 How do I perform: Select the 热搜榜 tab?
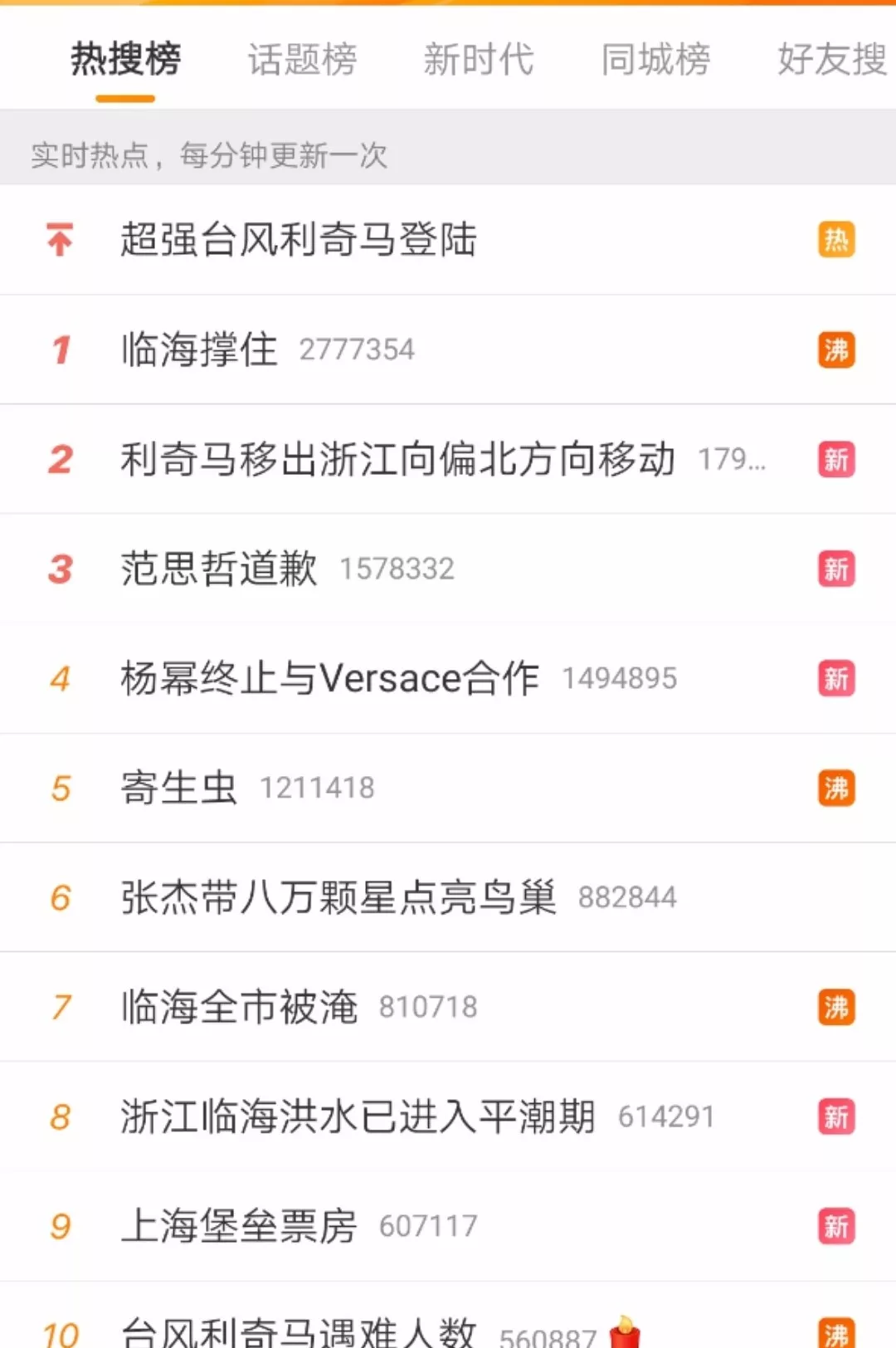(125, 60)
